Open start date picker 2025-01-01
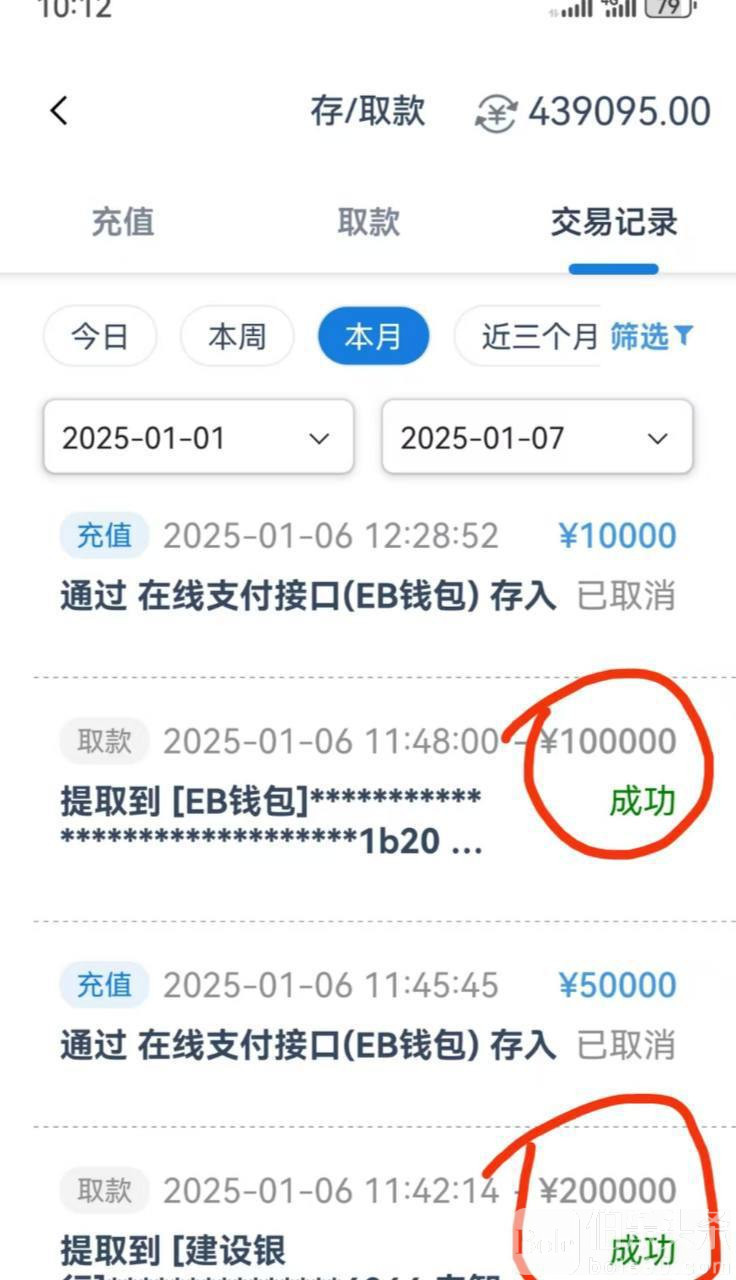 (198, 437)
